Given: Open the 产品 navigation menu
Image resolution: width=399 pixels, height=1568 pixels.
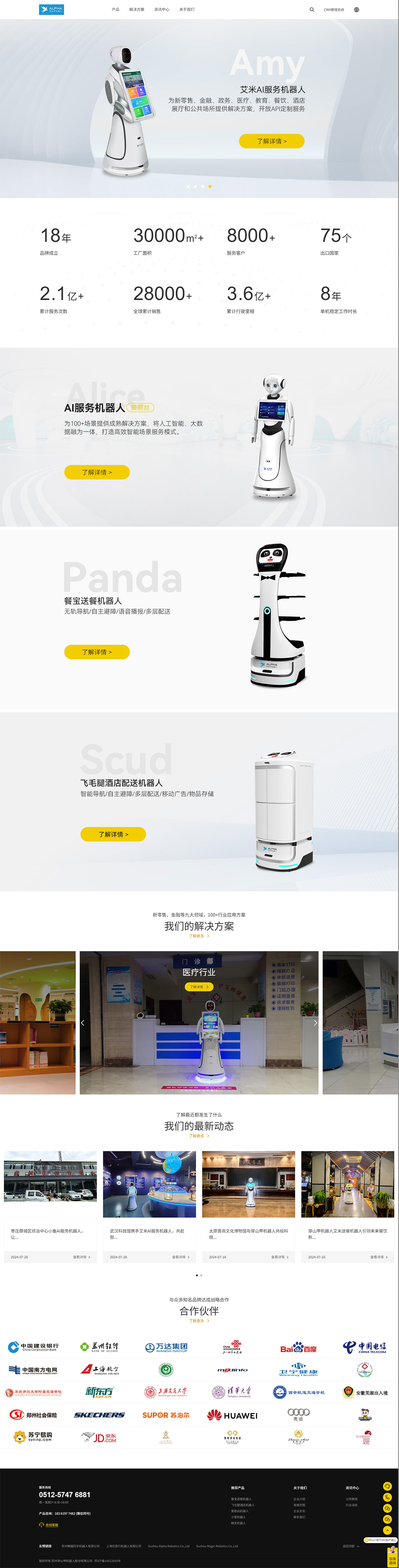Looking at the screenshot, I should (115, 10).
